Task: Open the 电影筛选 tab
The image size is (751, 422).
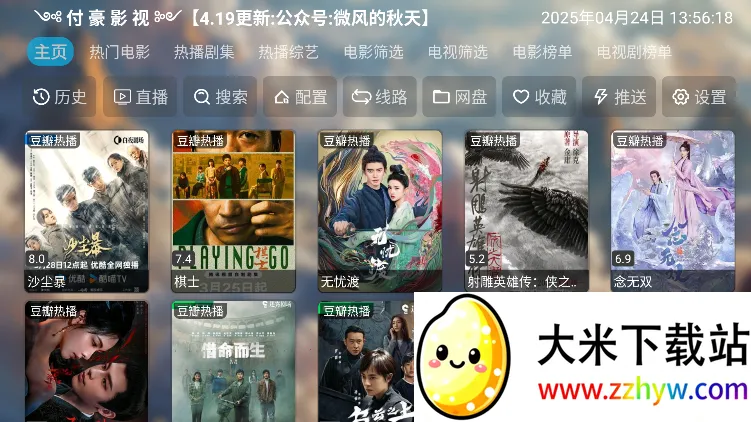Action: pos(374,53)
